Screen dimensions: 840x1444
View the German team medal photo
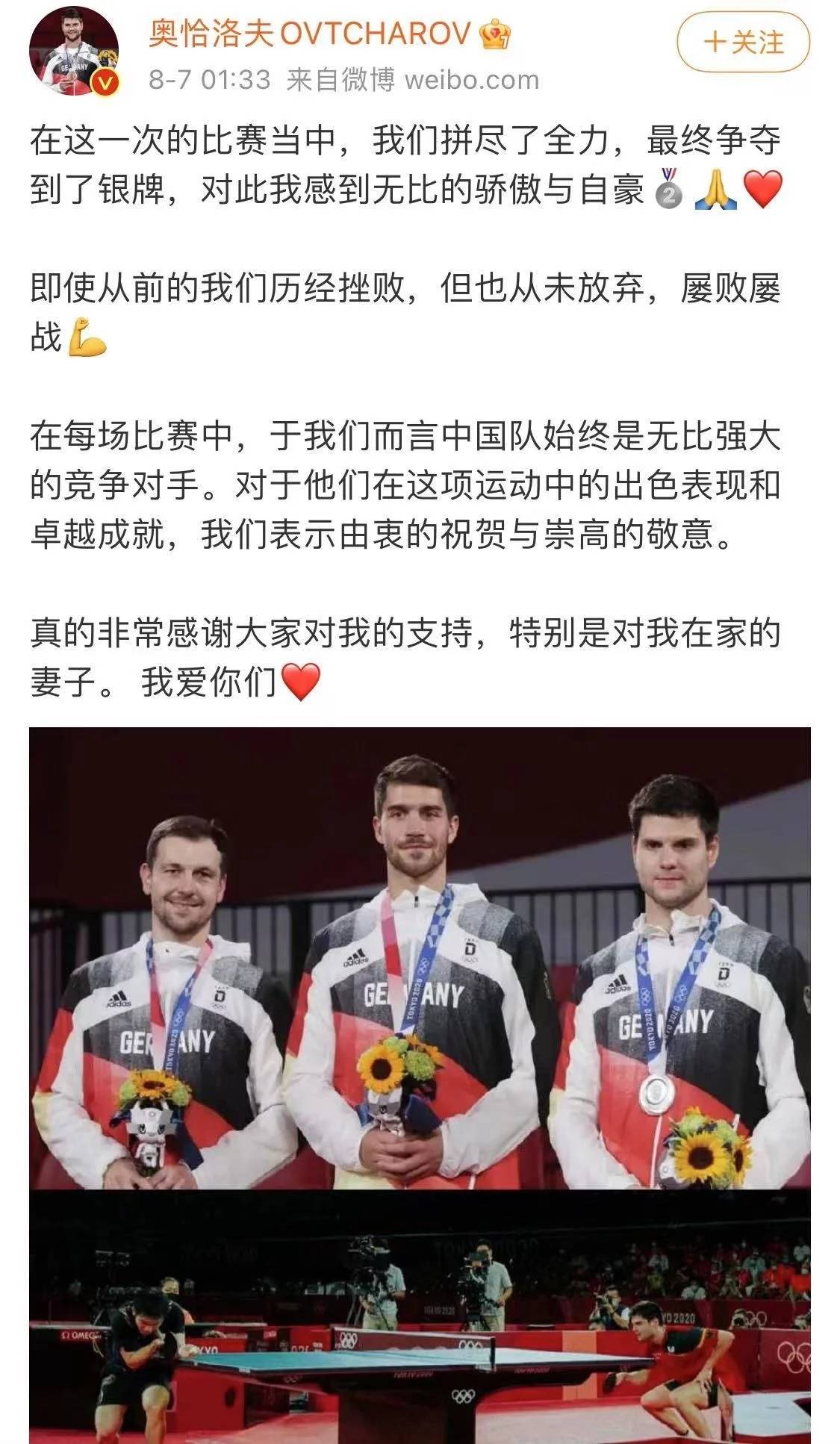pos(420,959)
